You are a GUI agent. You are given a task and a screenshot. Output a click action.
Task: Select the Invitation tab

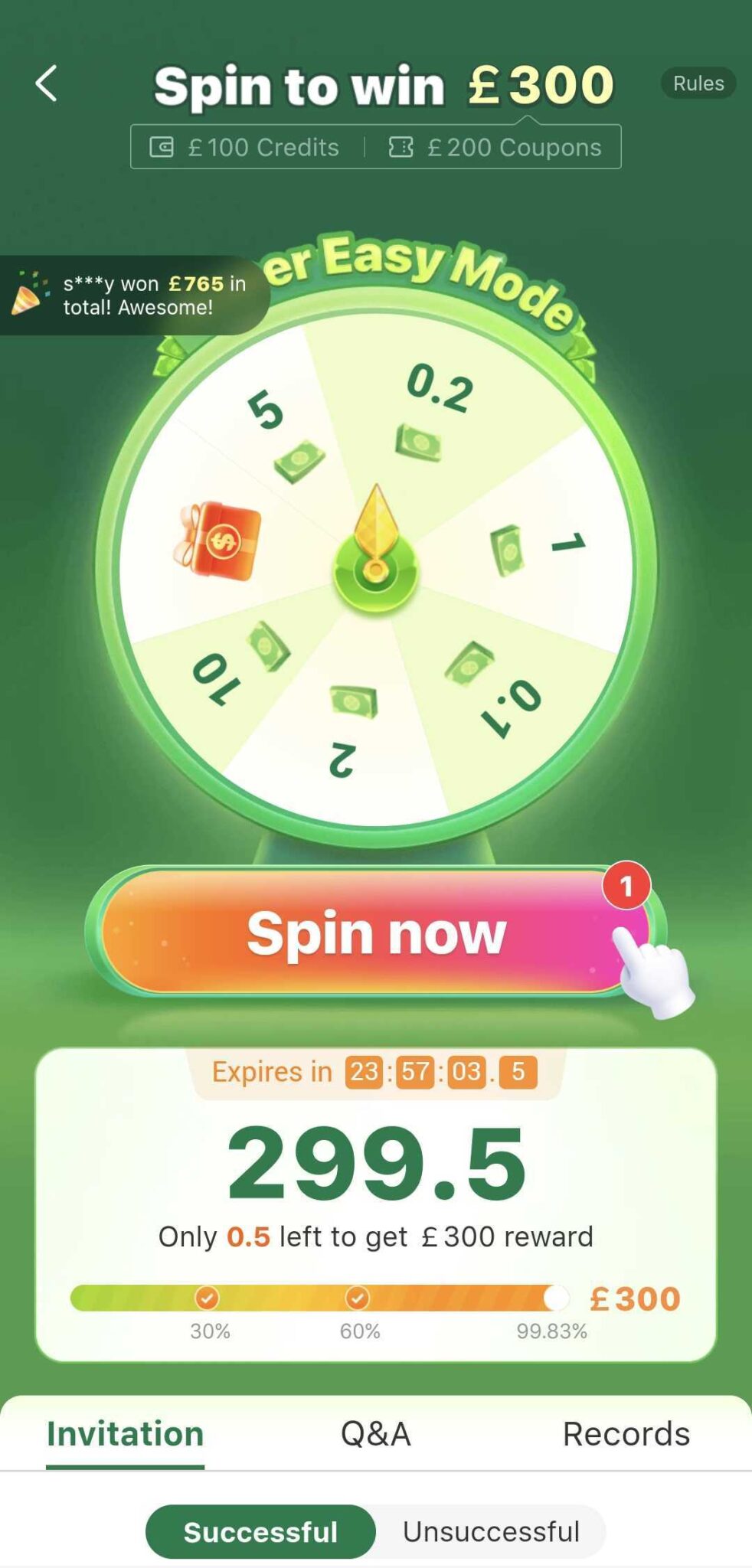pos(125,1434)
